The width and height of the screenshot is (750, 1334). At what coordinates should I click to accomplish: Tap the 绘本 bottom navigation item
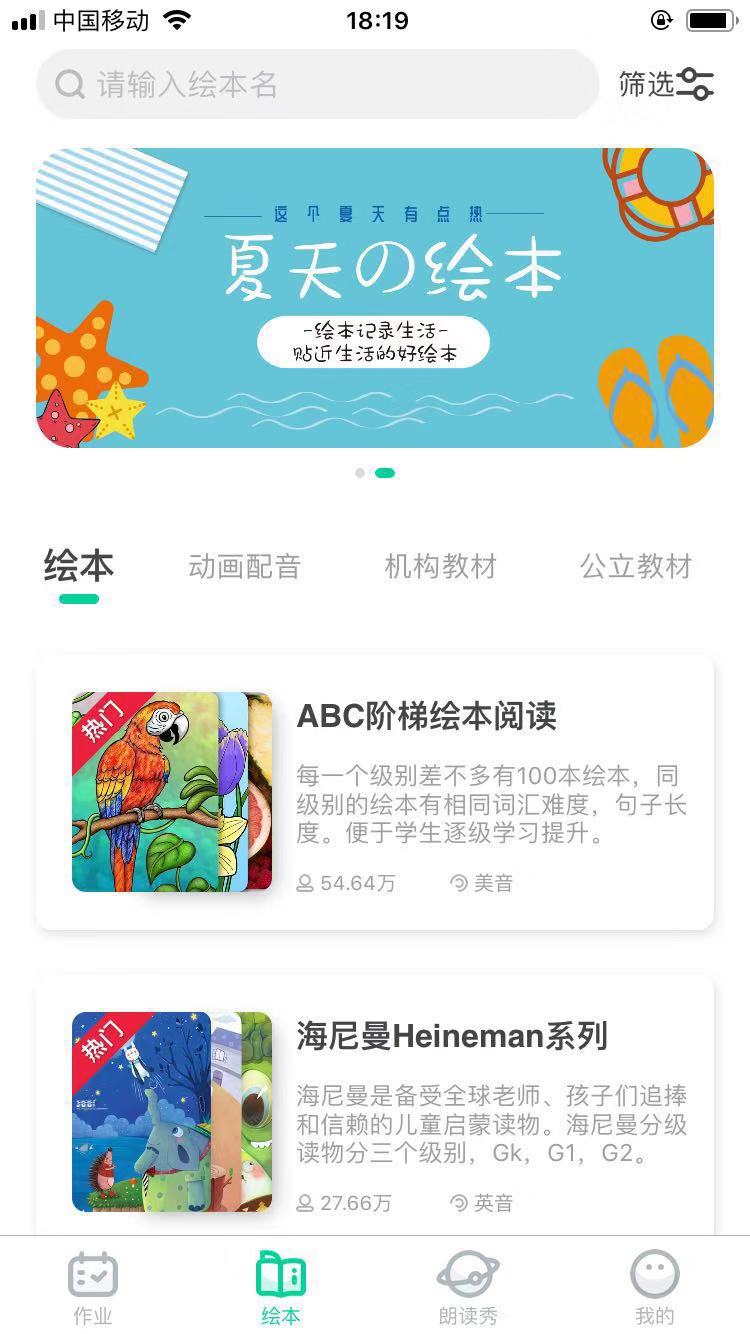click(x=281, y=1288)
